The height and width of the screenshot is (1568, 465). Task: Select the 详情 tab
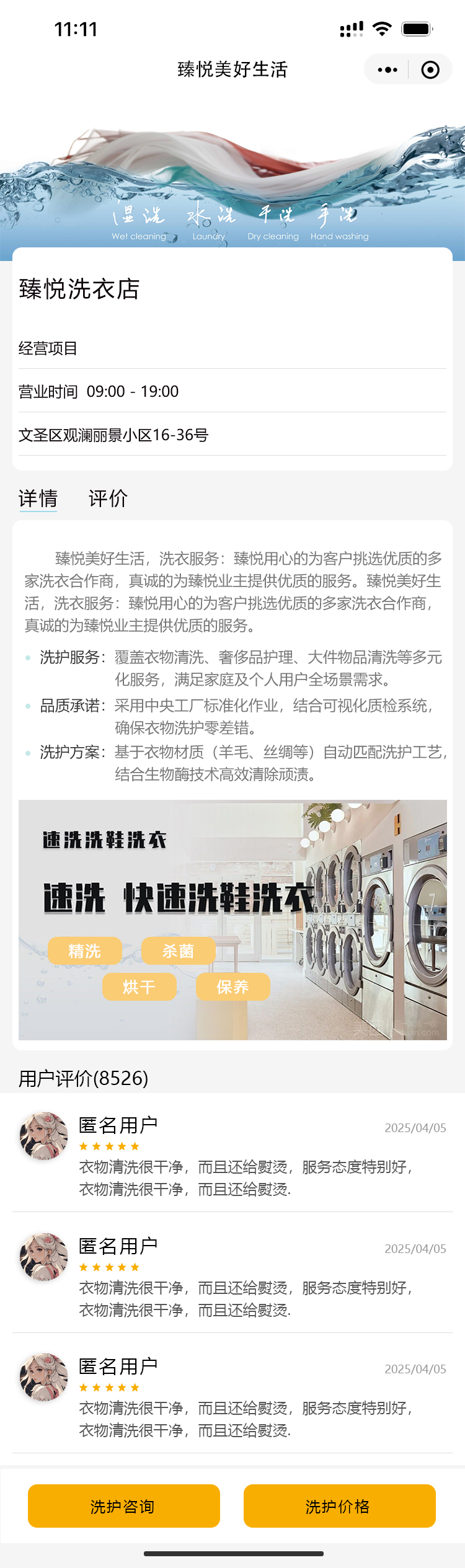coord(38,498)
